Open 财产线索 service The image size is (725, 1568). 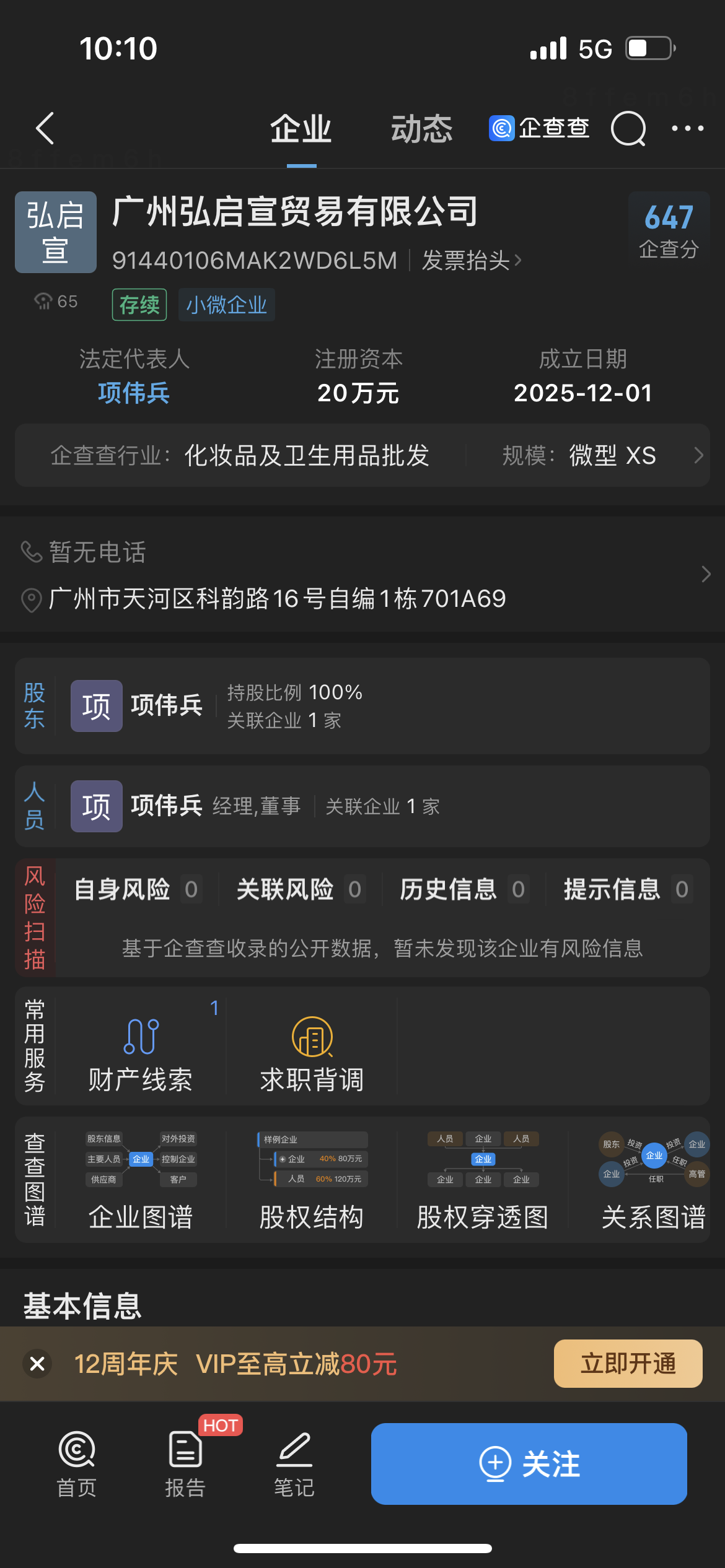coord(141,1053)
